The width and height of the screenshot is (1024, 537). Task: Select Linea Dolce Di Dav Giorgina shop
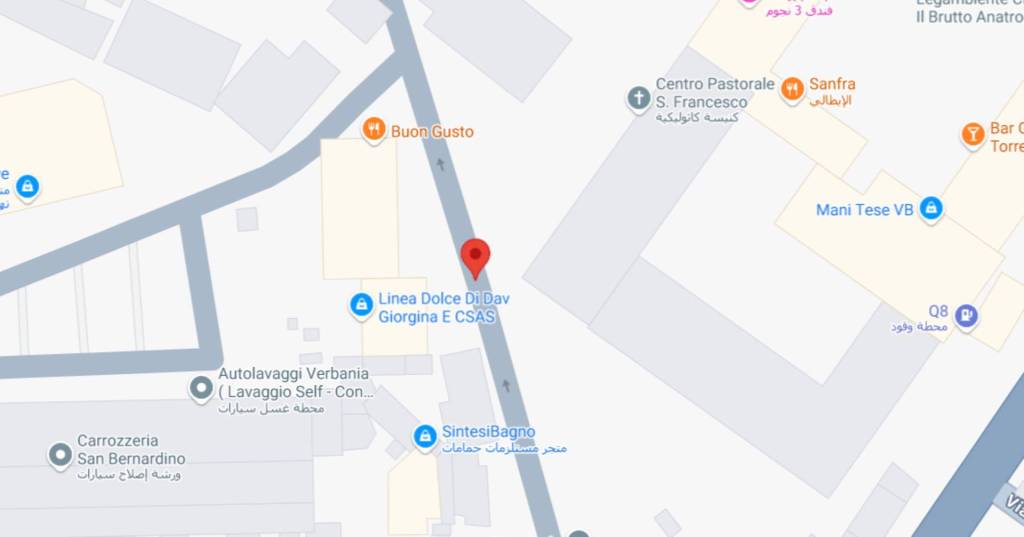coord(361,305)
